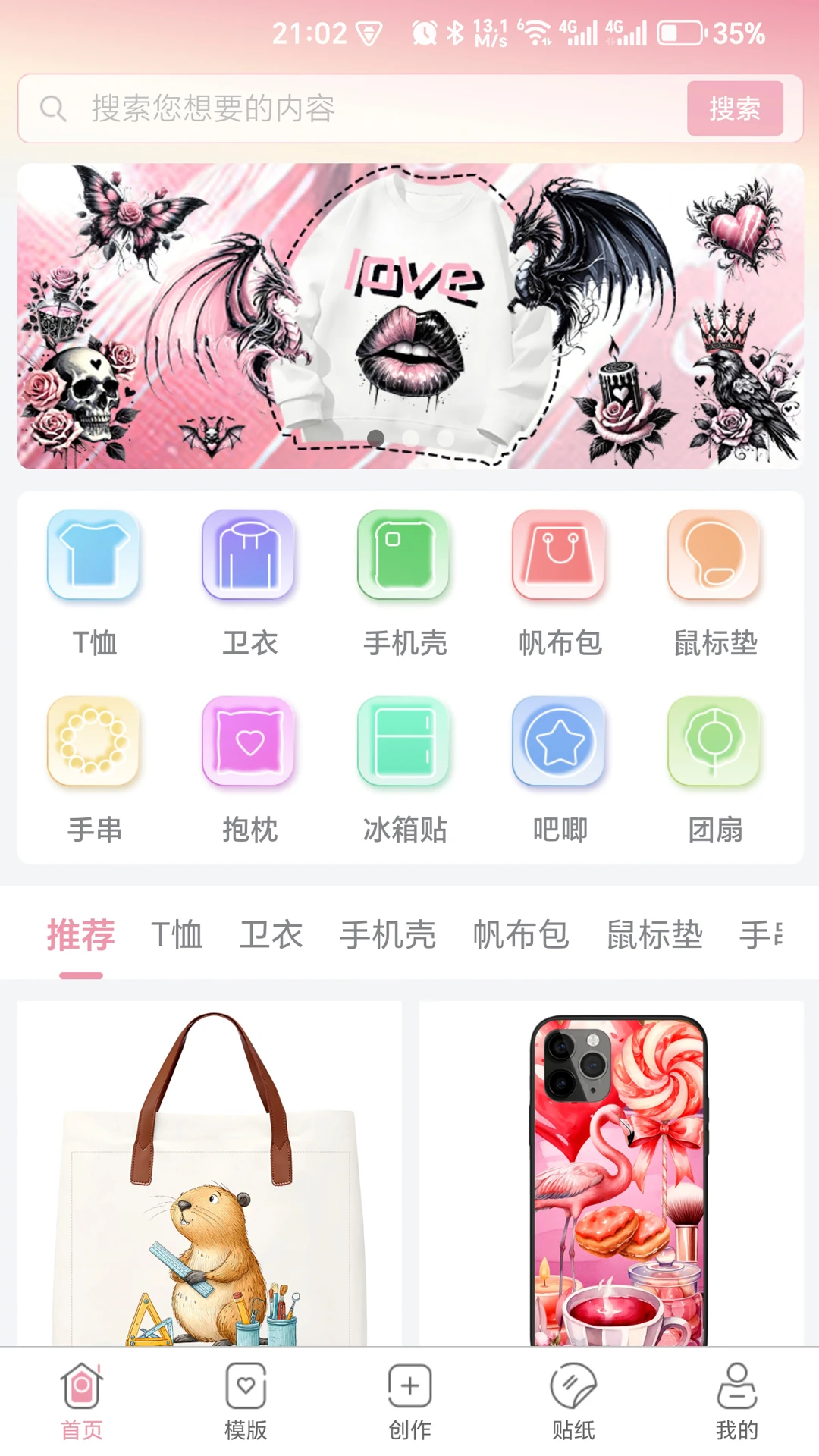Select the 团扇 category icon
Viewport: 819px width, 1456px height.
(x=714, y=742)
